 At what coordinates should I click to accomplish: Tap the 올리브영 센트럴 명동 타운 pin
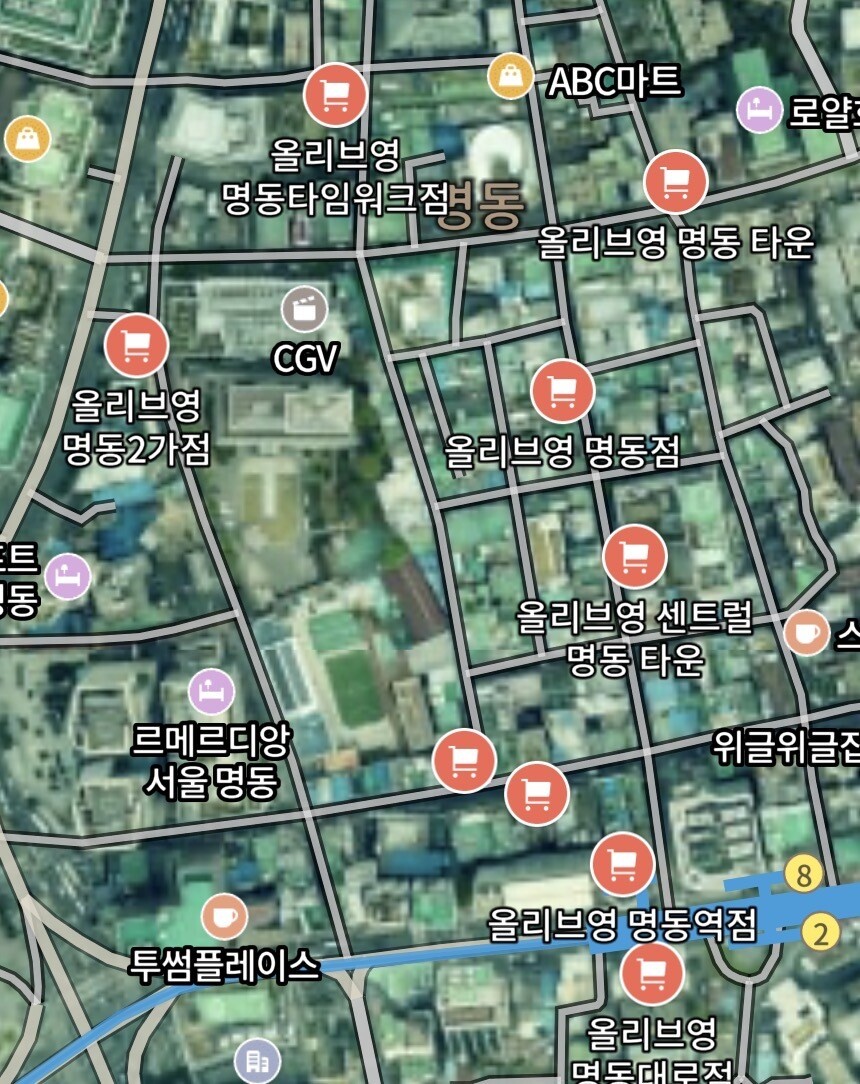[x=635, y=557]
